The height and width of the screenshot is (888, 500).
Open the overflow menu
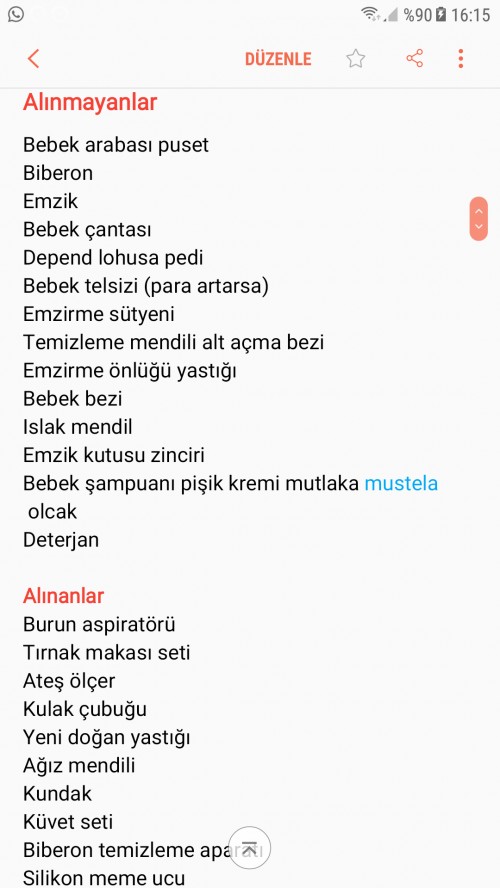pyautogui.click(x=461, y=58)
